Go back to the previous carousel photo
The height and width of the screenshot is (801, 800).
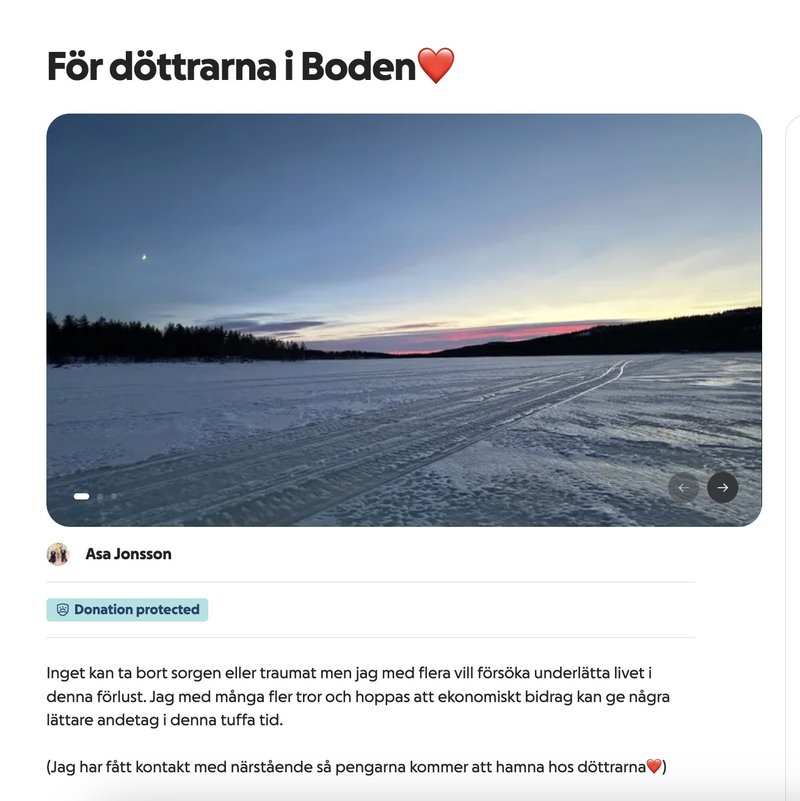click(x=684, y=487)
